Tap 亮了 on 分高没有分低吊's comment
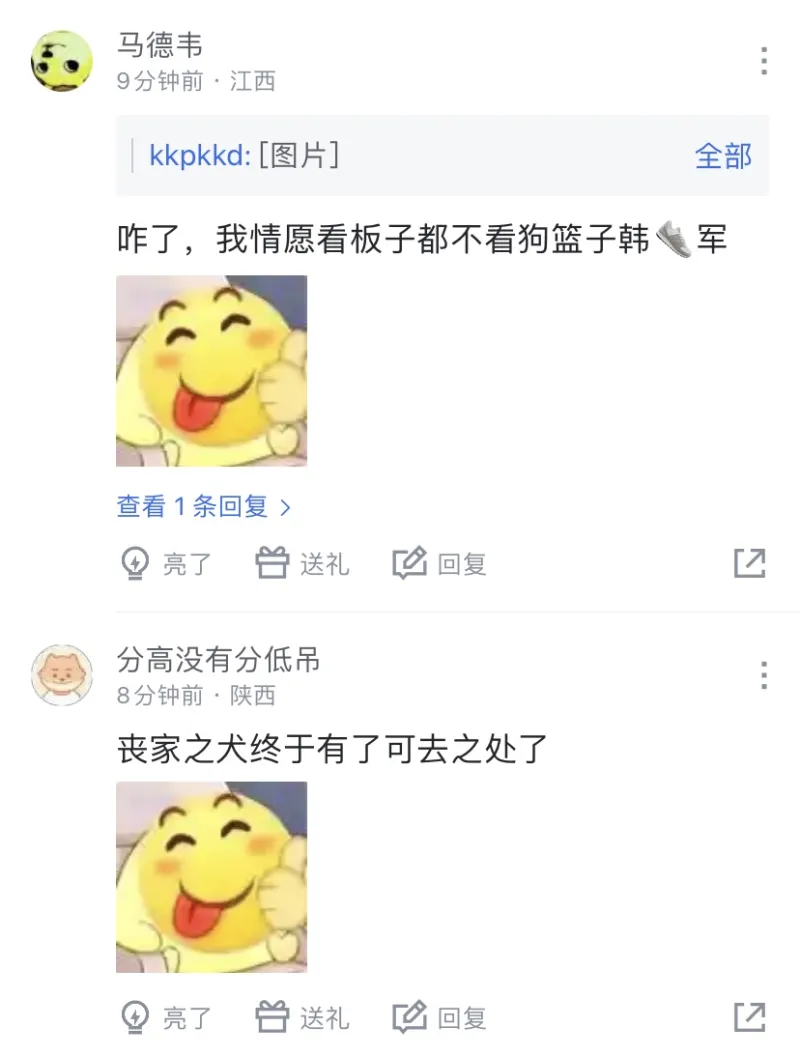 (166, 1018)
